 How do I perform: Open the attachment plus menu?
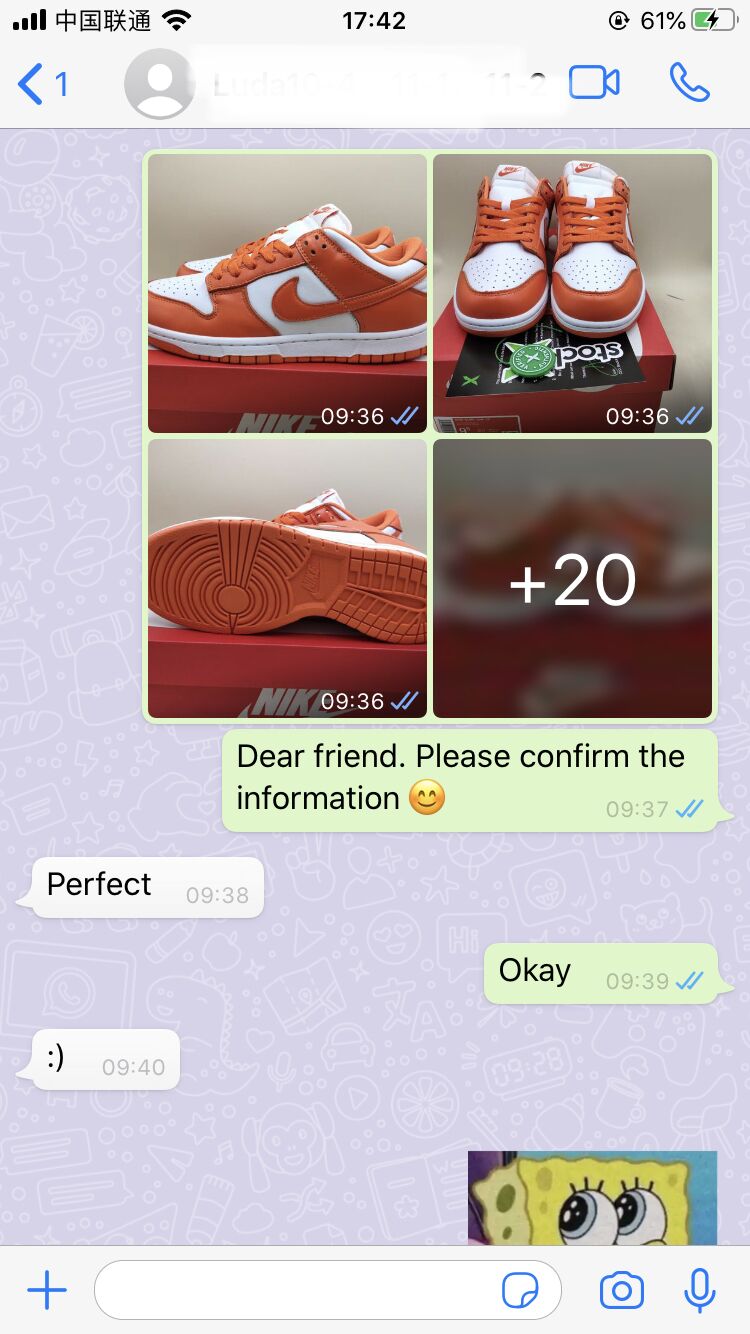(47, 1291)
